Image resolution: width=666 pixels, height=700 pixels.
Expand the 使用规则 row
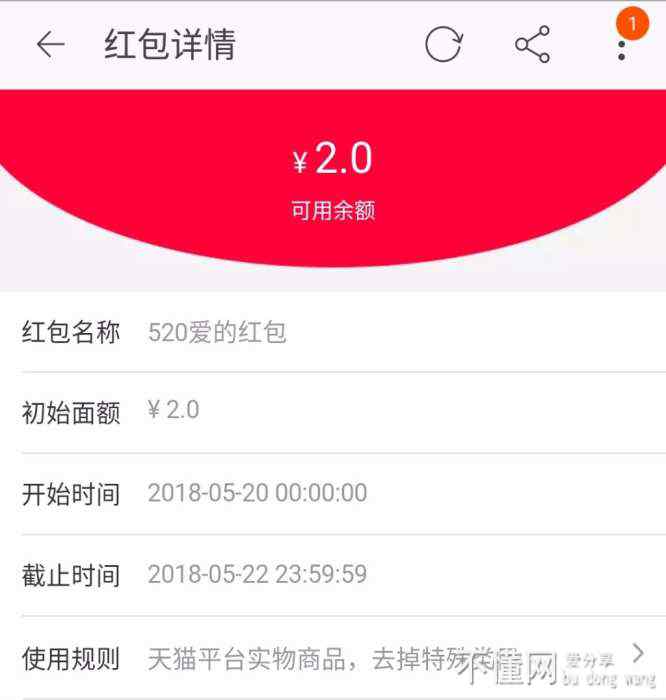tap(638, 654)
